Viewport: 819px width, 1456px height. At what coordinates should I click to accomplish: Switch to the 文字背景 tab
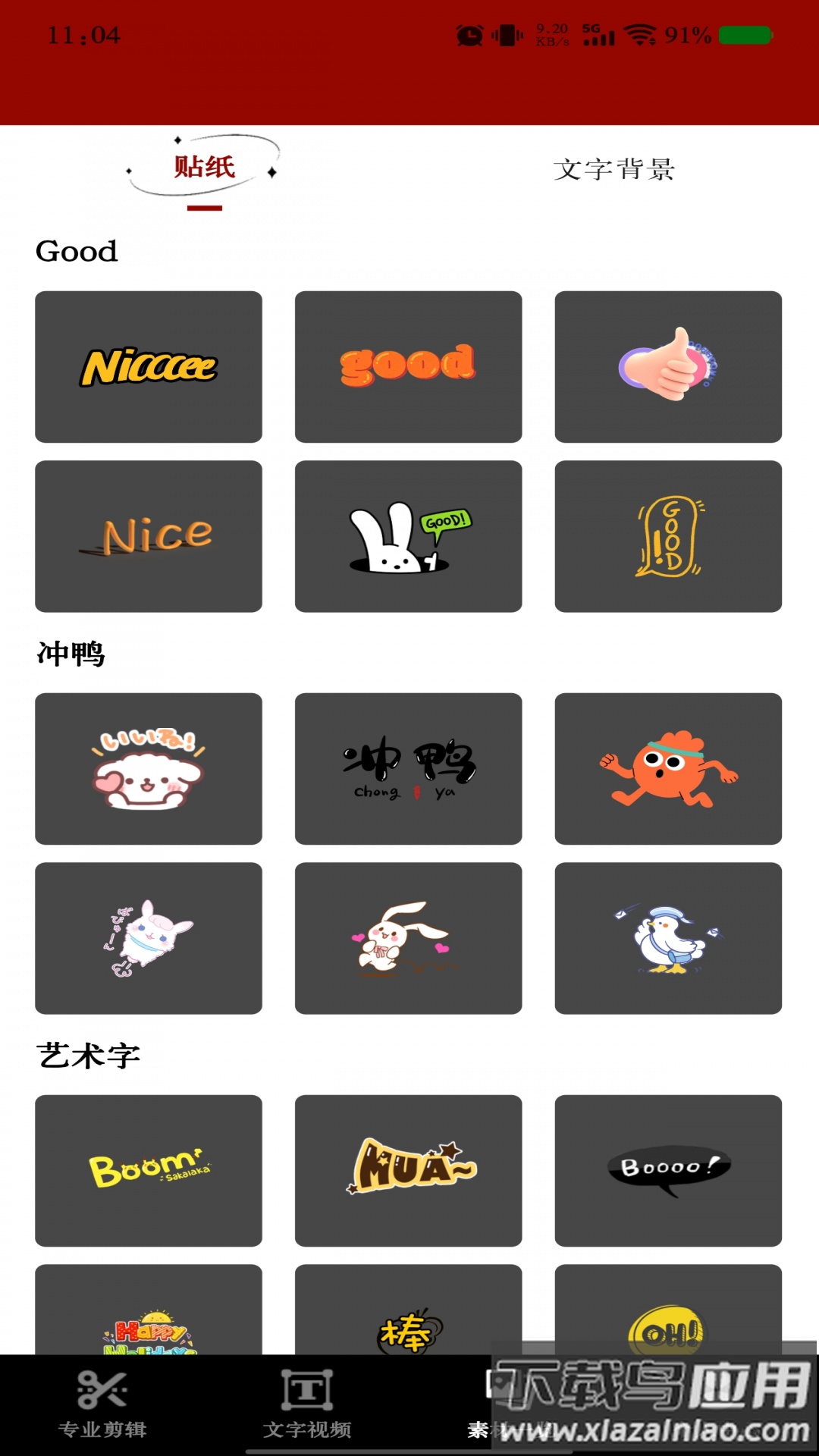pos(613,169)
